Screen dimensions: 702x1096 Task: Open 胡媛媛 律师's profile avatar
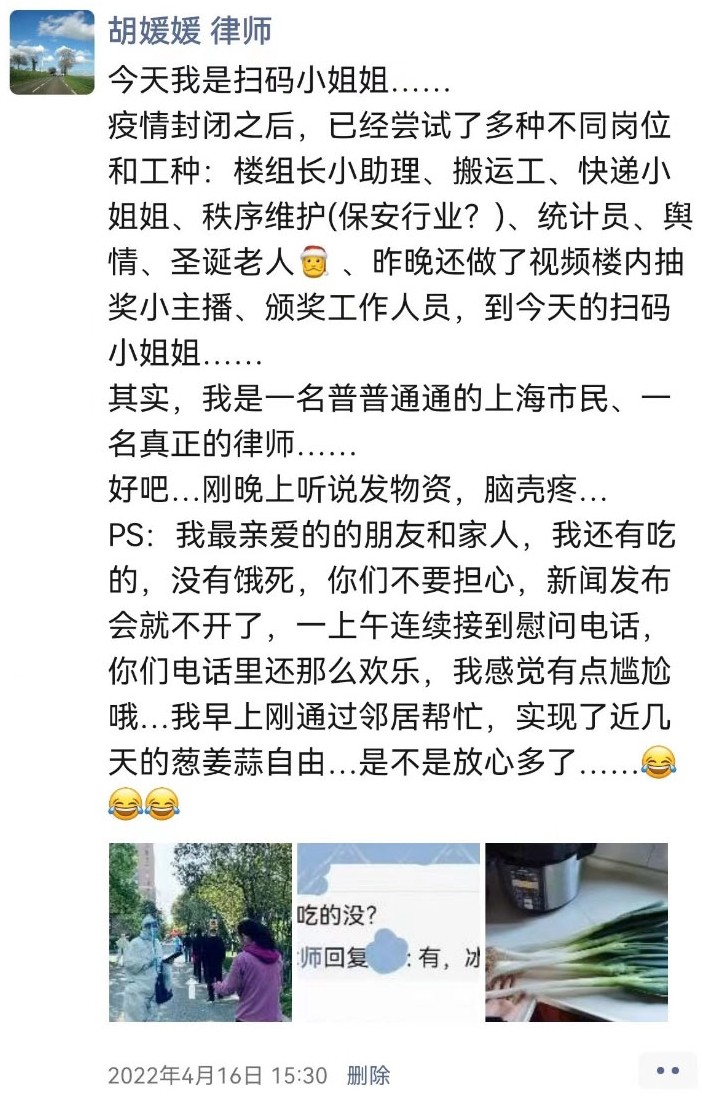pos(52,52)
